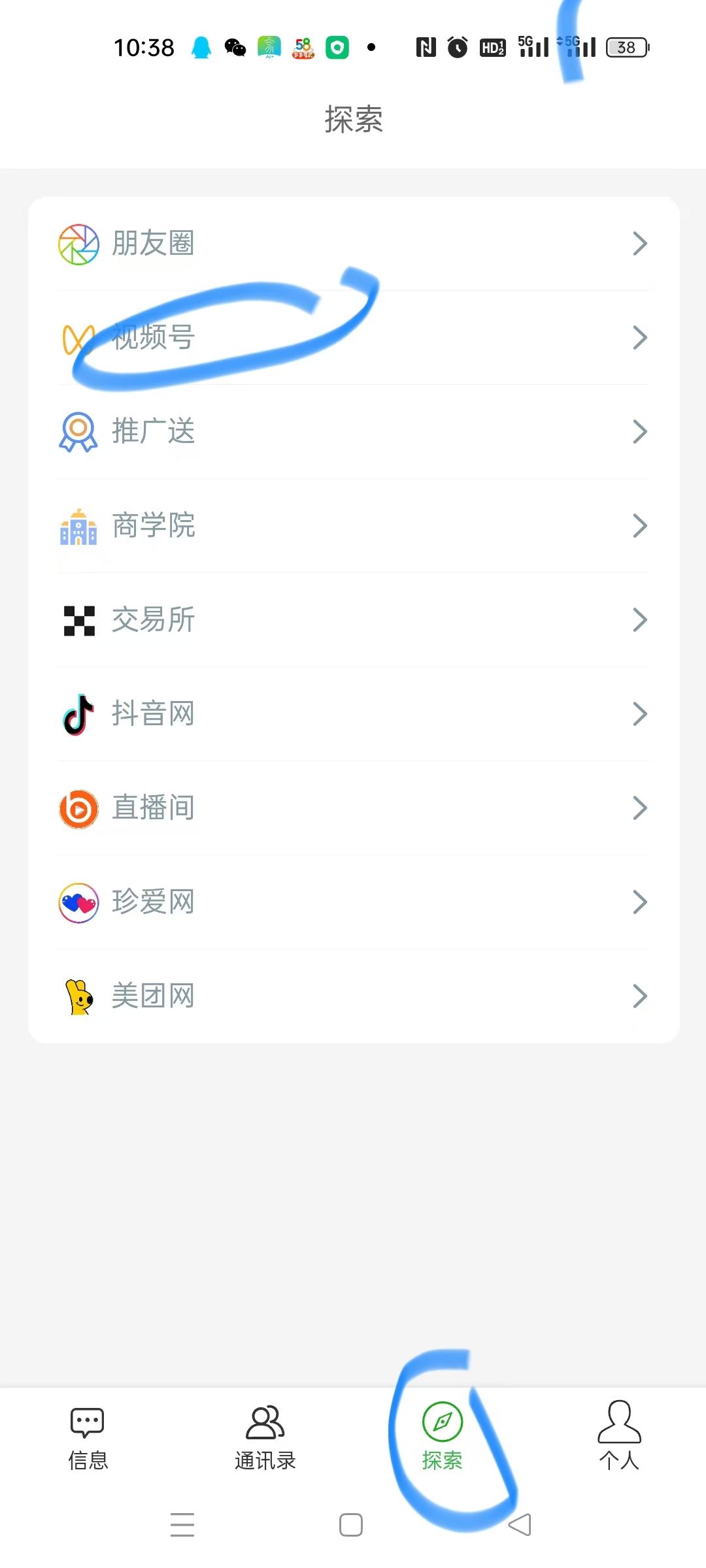Select the 推广送 entry
The height and width of the screenshot is (1568, 706).
tap(354, 432)
